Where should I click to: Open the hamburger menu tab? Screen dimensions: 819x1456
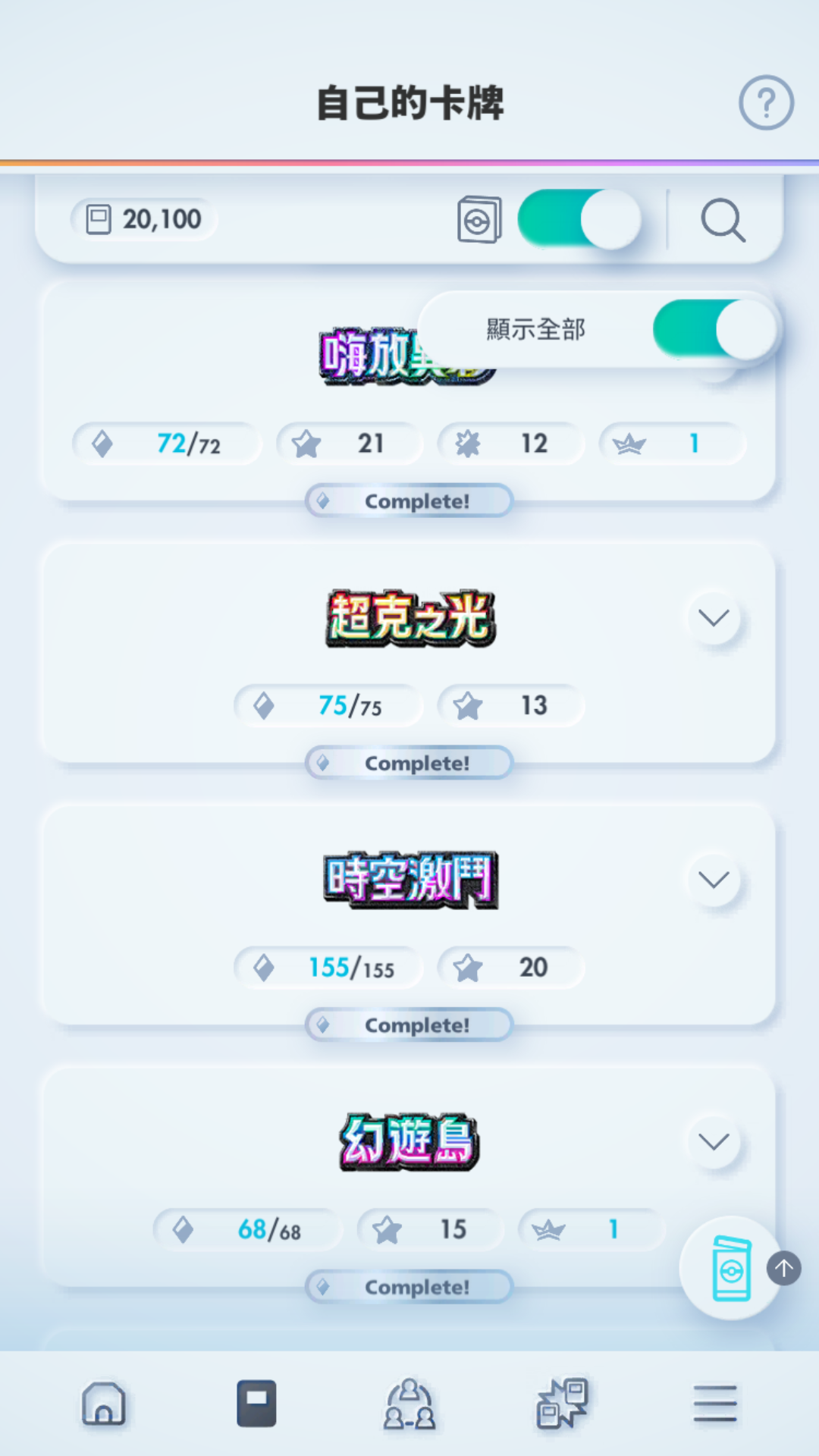(x=714, y=1404)
